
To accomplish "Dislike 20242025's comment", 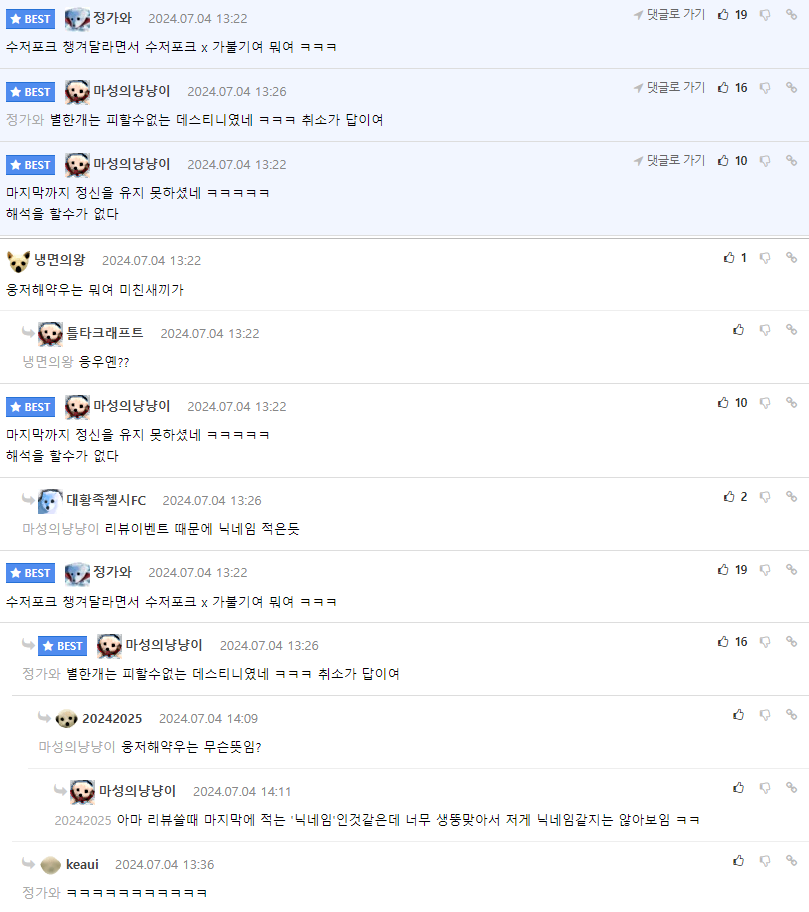I will coord(765,715).
